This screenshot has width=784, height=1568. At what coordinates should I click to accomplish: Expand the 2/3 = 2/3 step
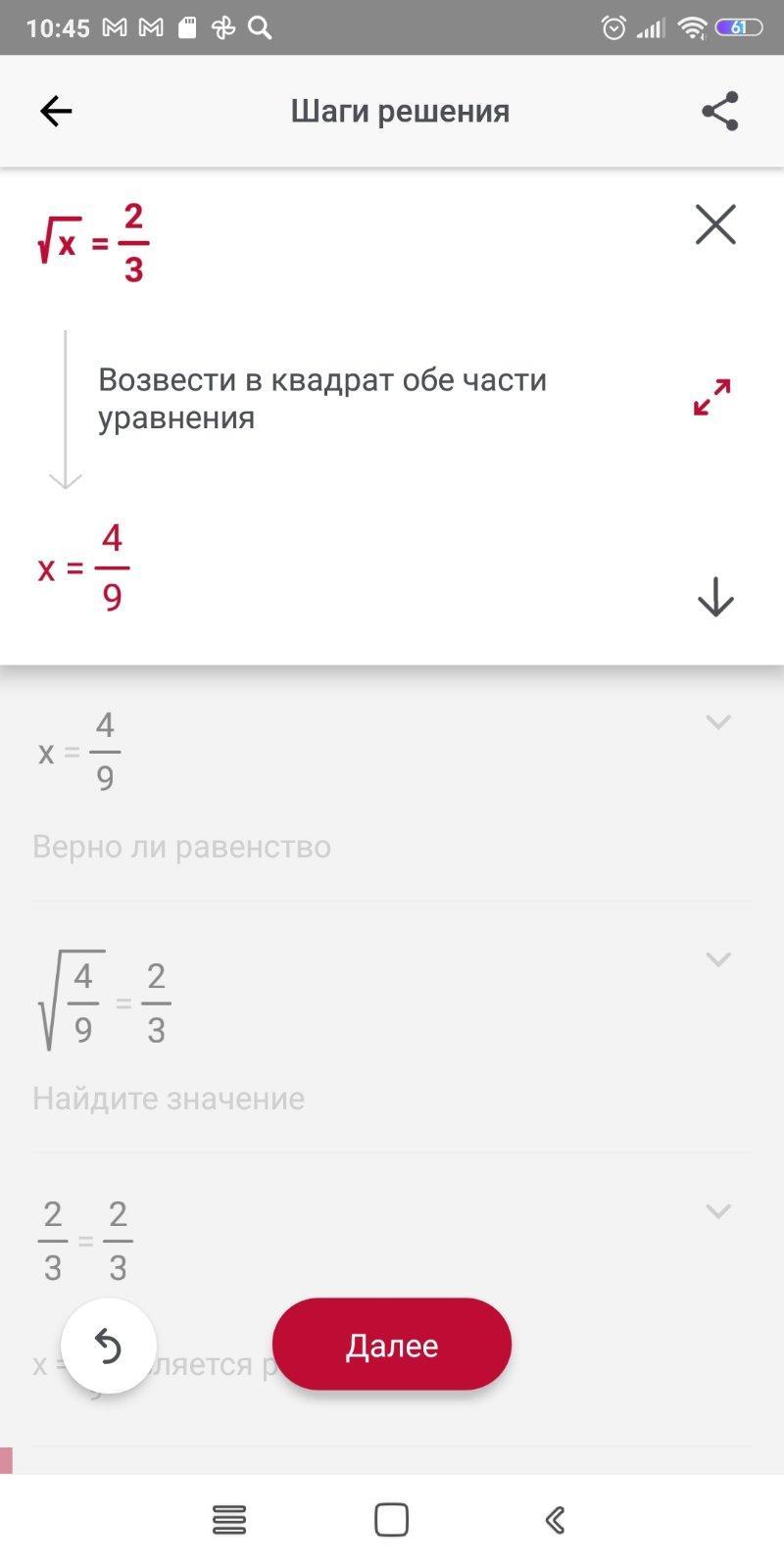tap(718, 1211)
